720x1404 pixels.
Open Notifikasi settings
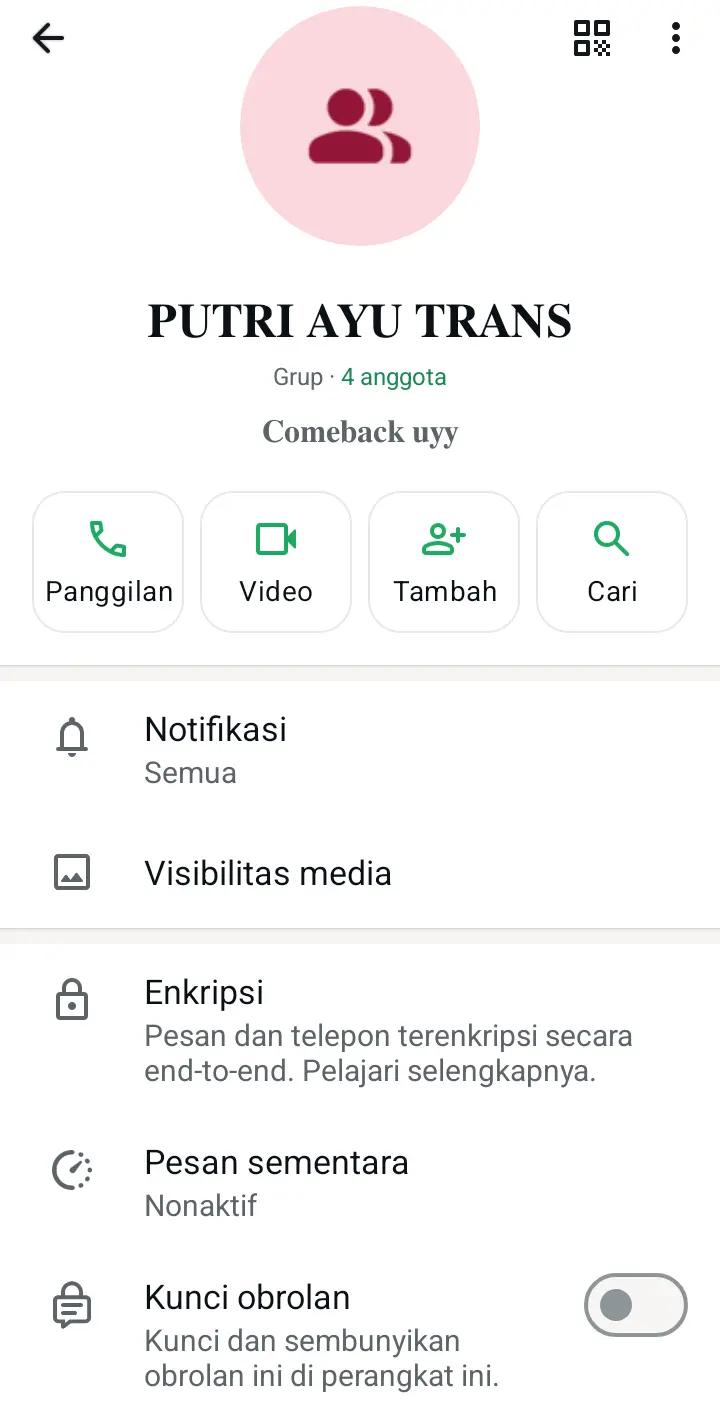360,750
